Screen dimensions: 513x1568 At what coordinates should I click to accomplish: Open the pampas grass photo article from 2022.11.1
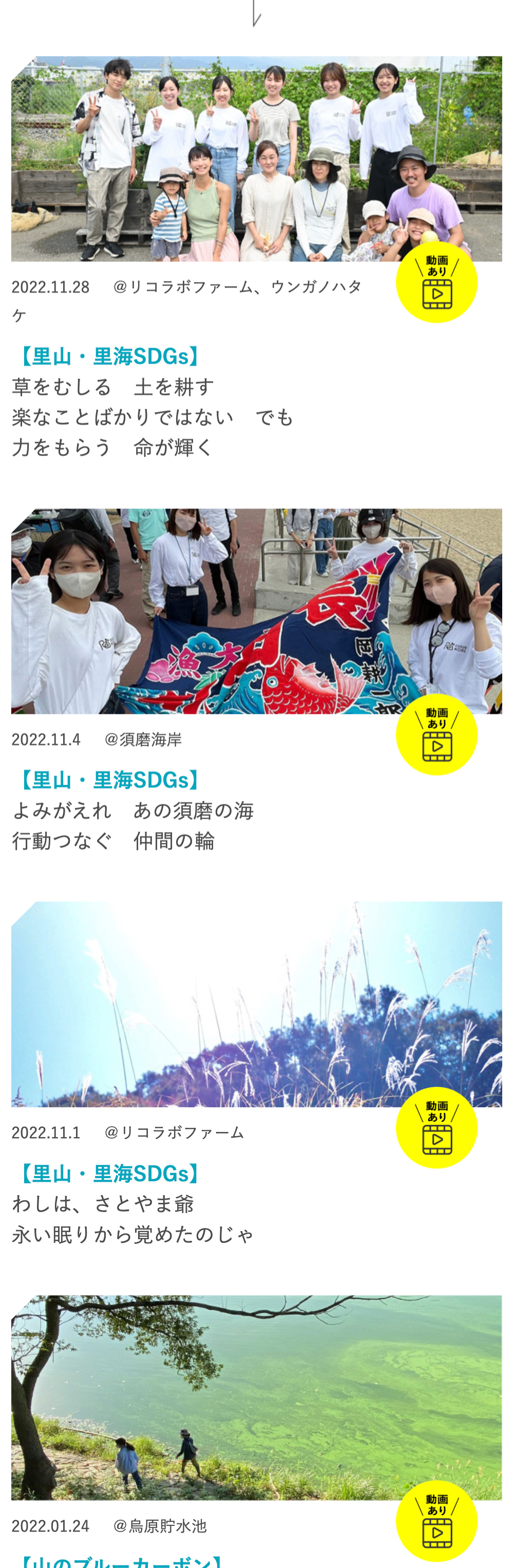coord(256,1004)
